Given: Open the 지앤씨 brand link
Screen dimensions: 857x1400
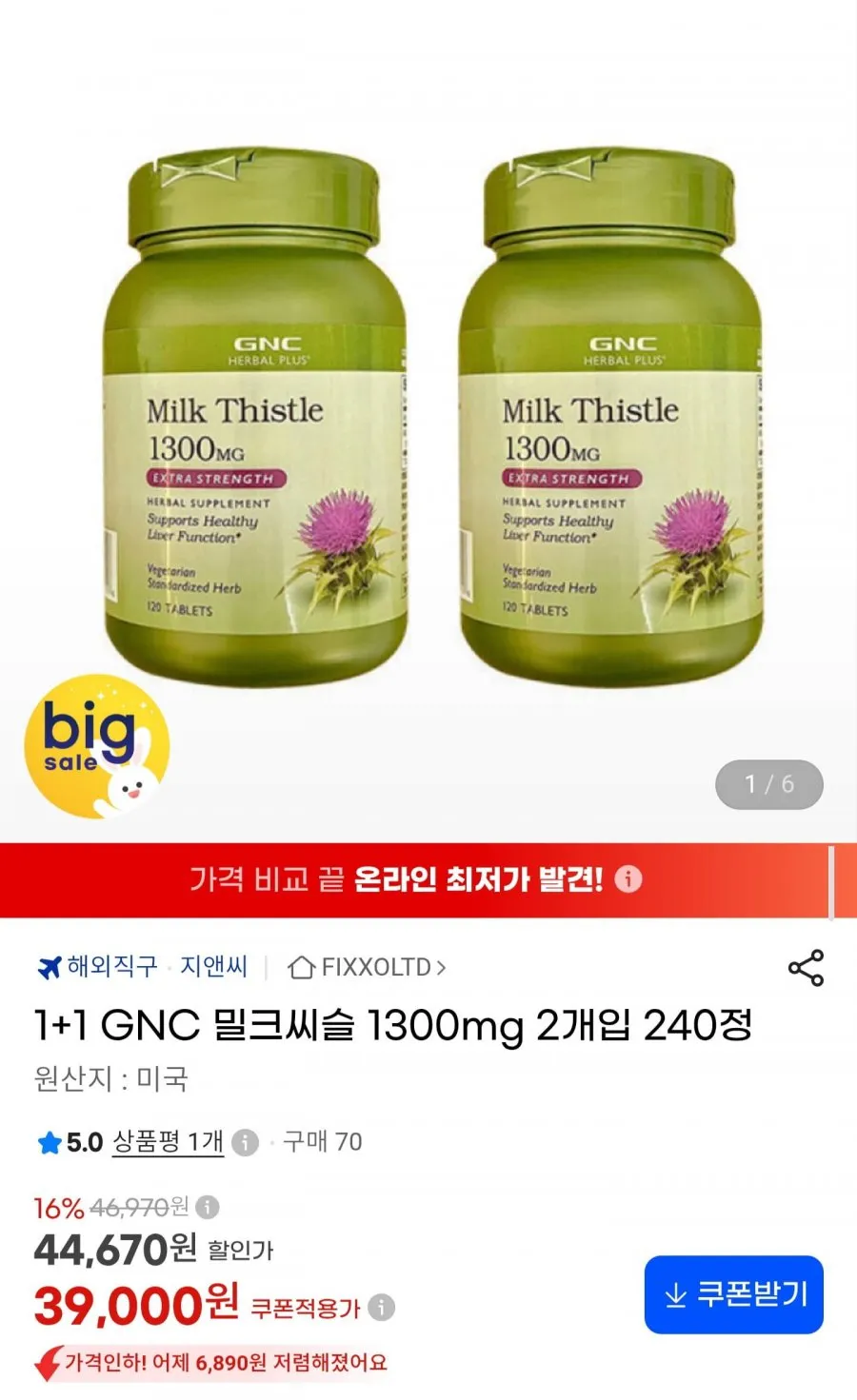Looking at the screenshot, I should (213, 967).
